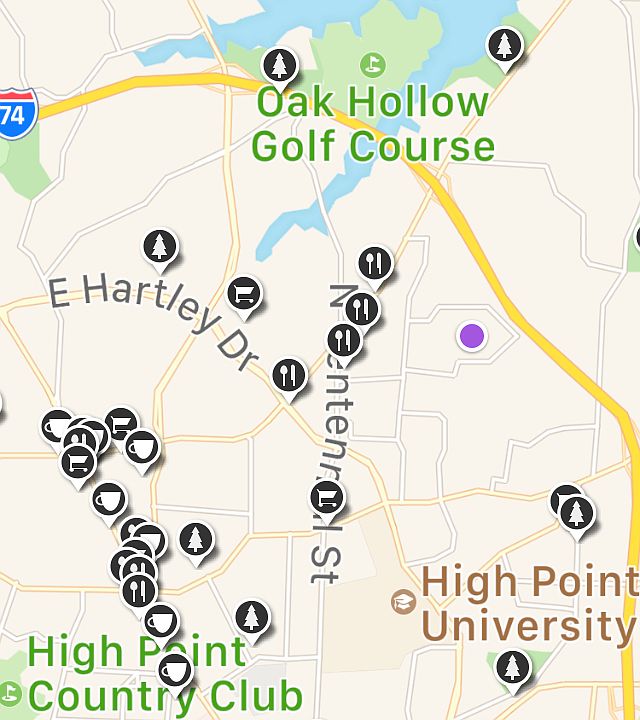Open High Point University on the map
This screenshot has height=720, width=640.
[404, 602]
